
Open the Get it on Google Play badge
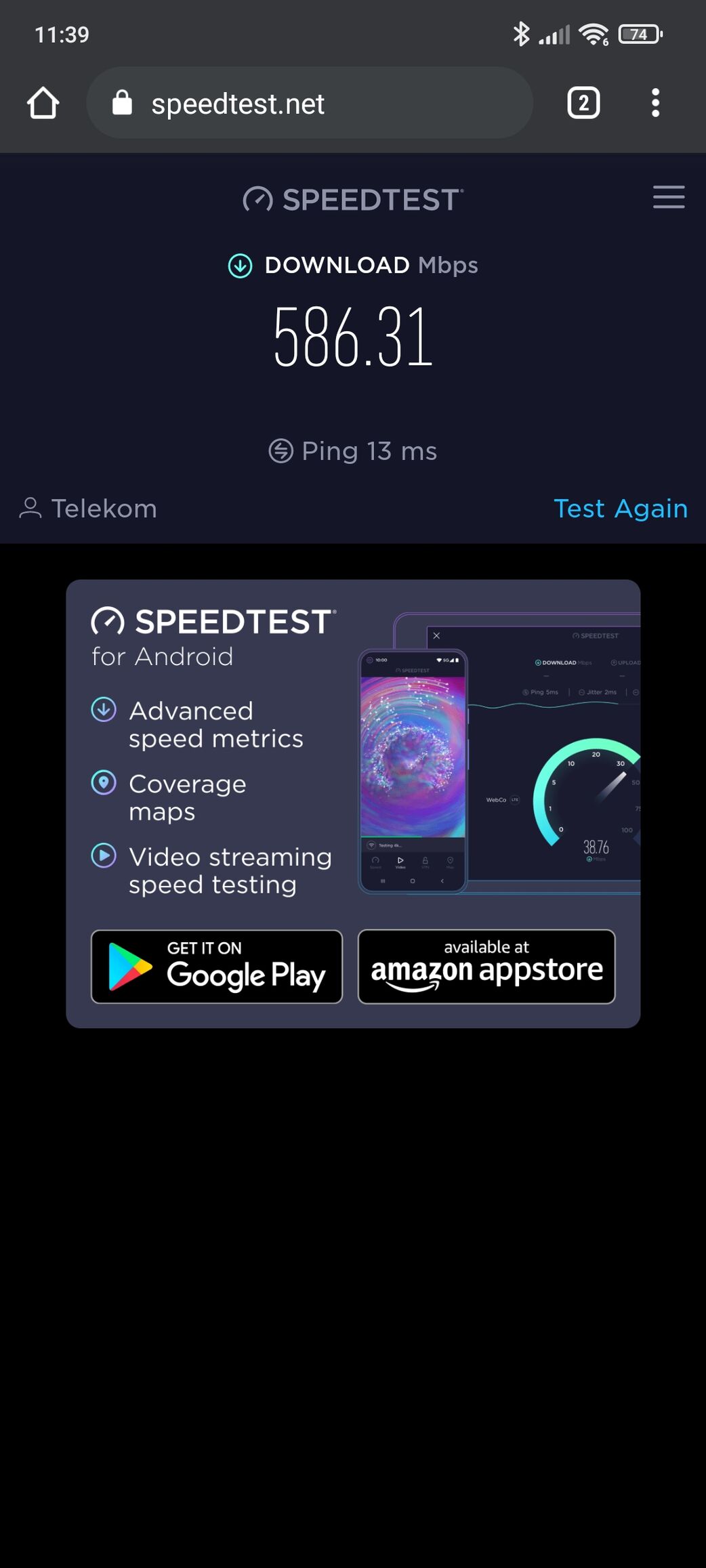point(217,967)
